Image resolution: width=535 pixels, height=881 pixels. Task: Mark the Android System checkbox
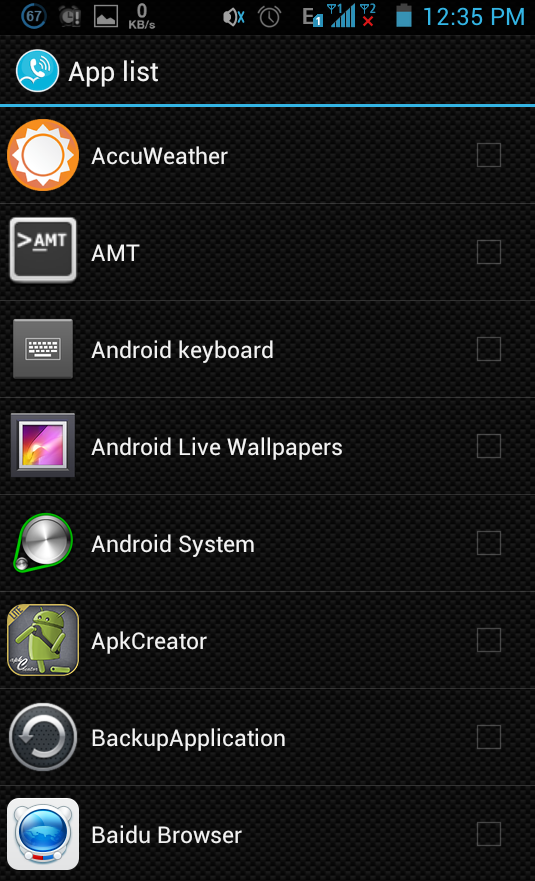(488, 543)
